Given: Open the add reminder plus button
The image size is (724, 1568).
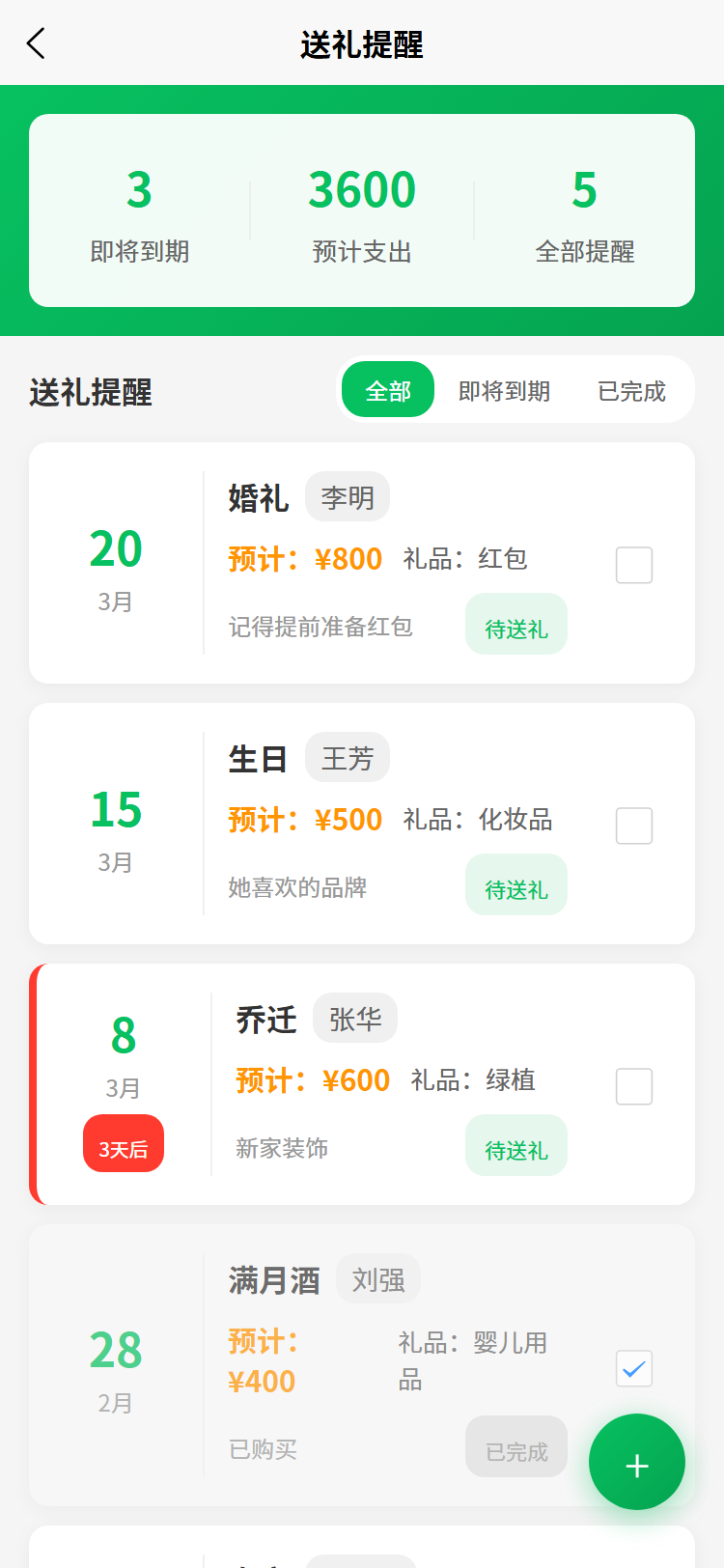Looking at the screenshot, I should click(636, 1462).
